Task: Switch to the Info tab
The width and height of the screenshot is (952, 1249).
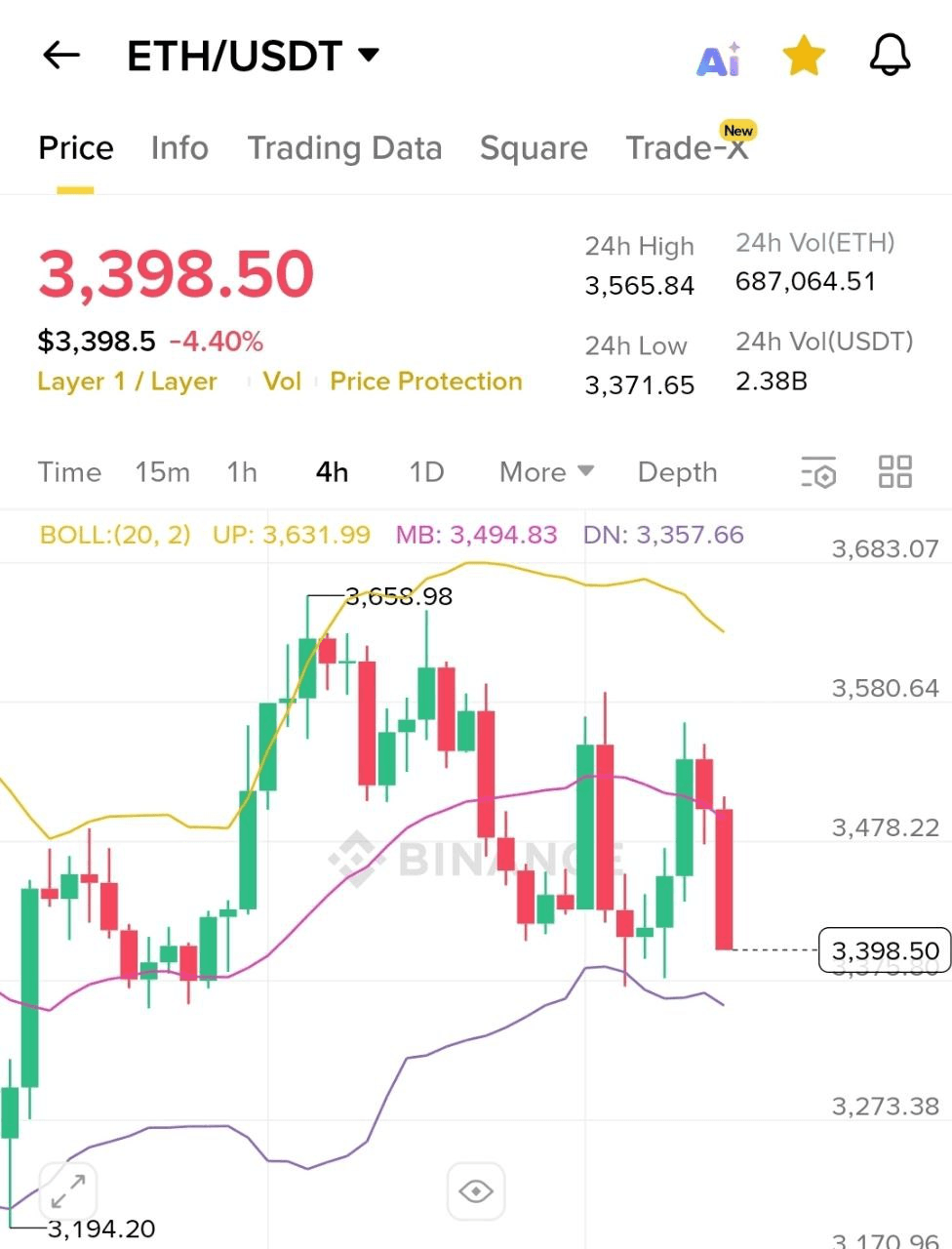Action: click(x=179, y=148)
